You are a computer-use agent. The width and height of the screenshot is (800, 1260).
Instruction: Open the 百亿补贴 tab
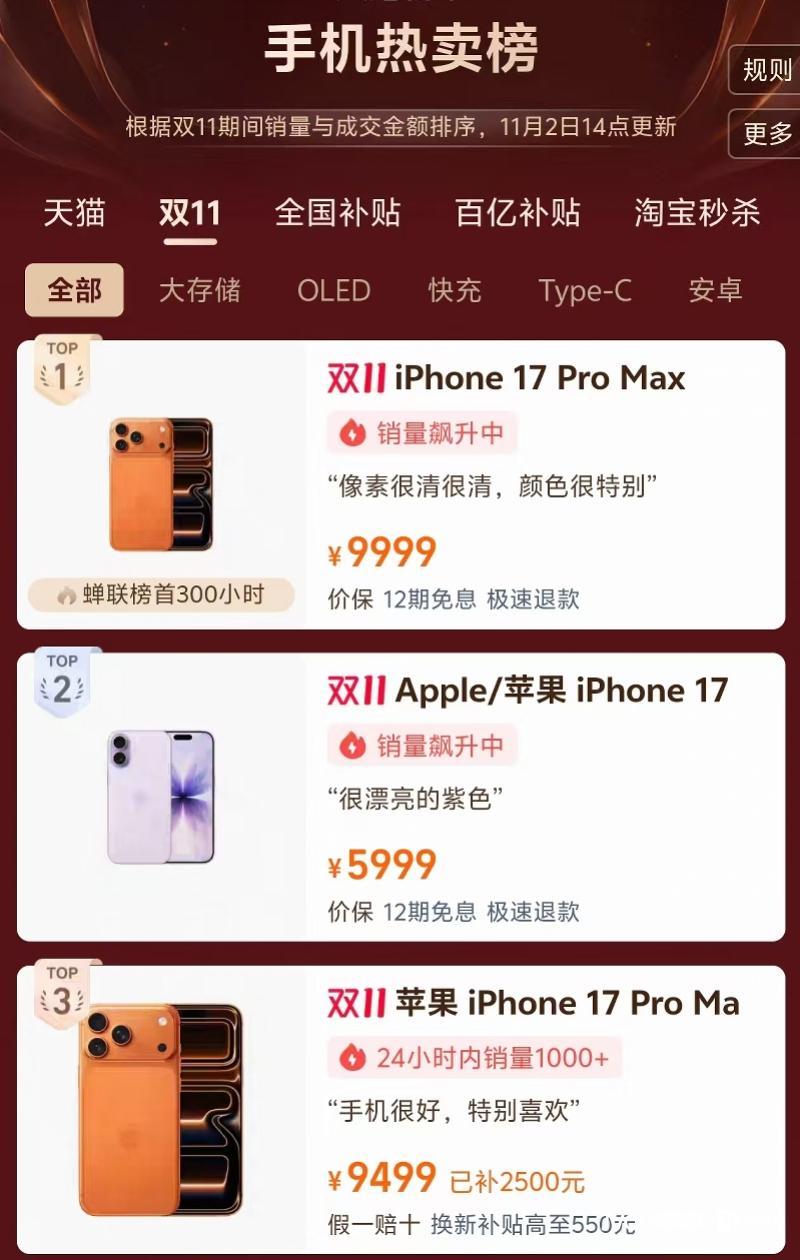(517, 213)
